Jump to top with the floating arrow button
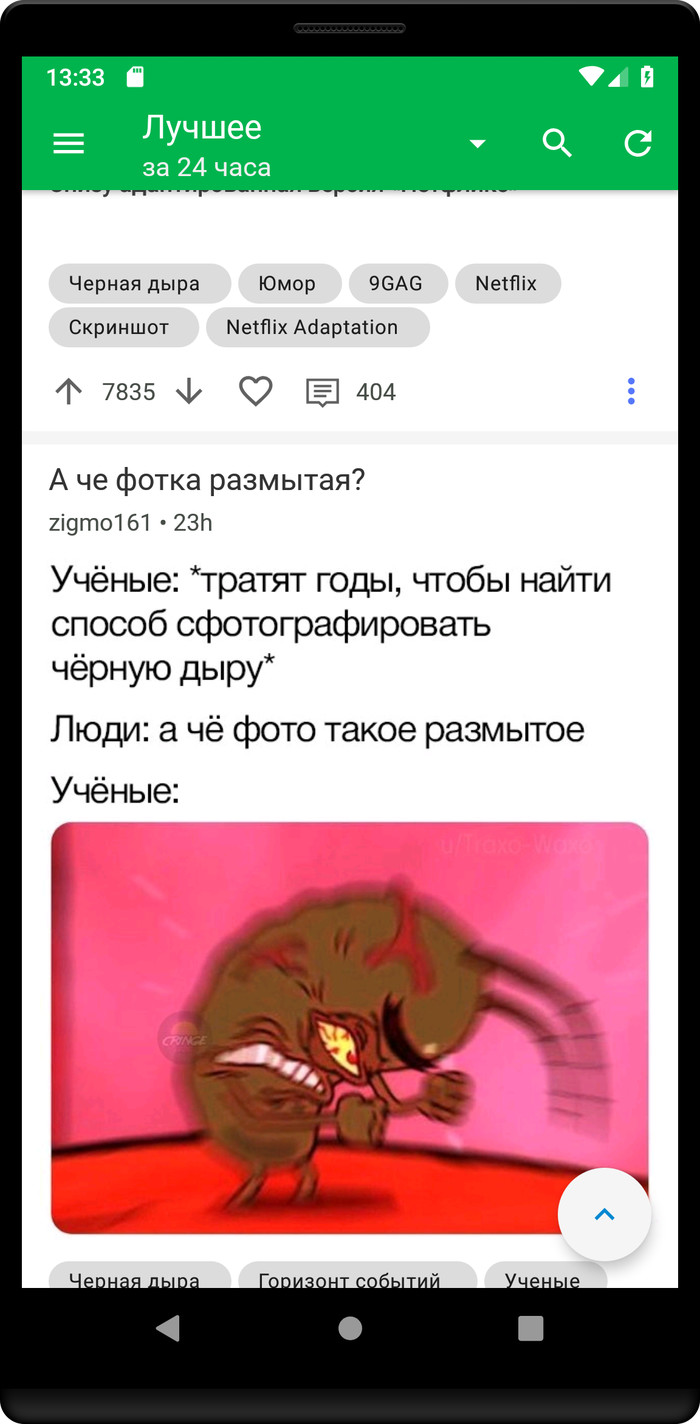Image resolution: width=700 pixels, height=1424 pixels. 604,1215
